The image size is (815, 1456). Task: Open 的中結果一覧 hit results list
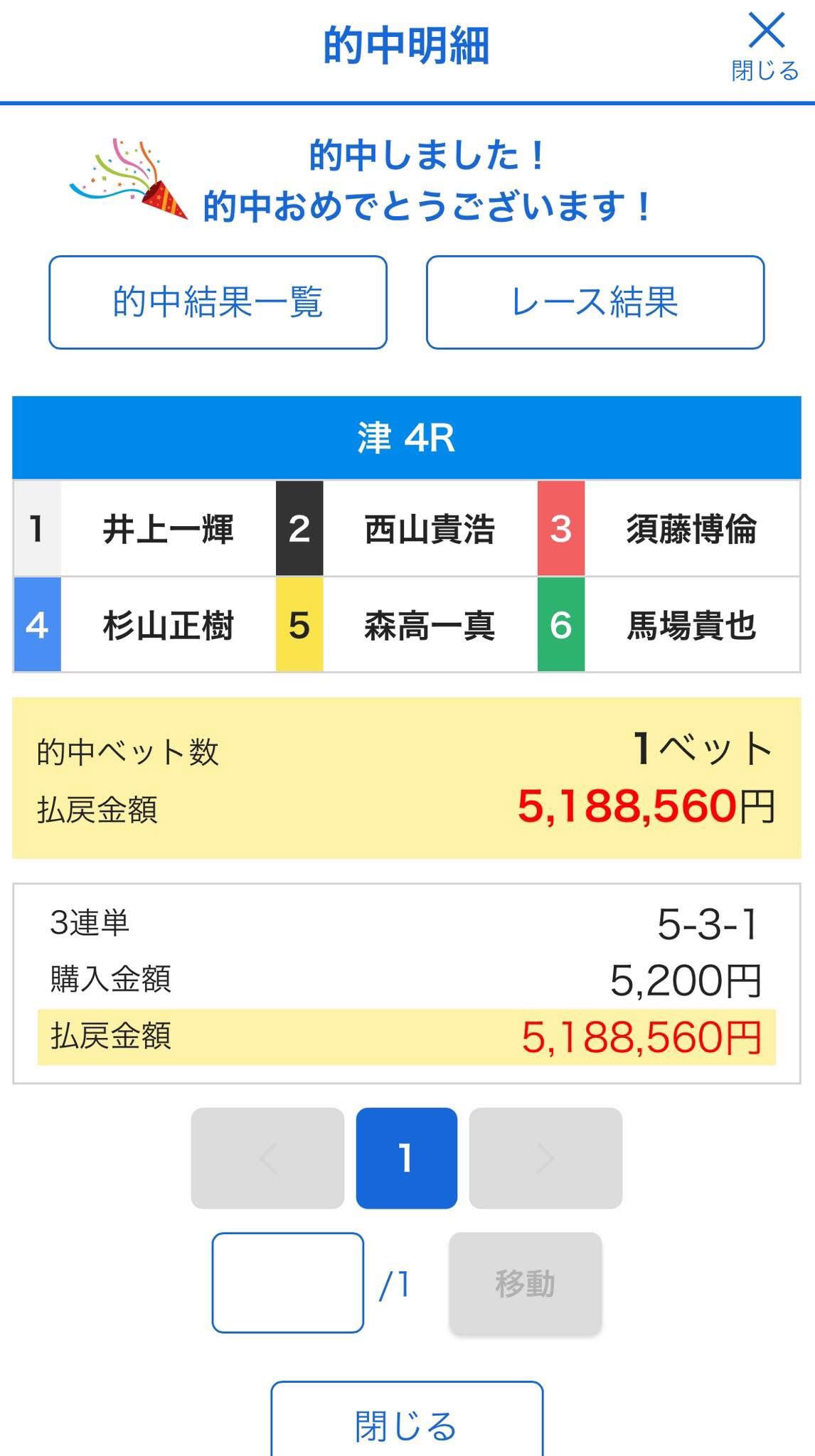[218, 302]
